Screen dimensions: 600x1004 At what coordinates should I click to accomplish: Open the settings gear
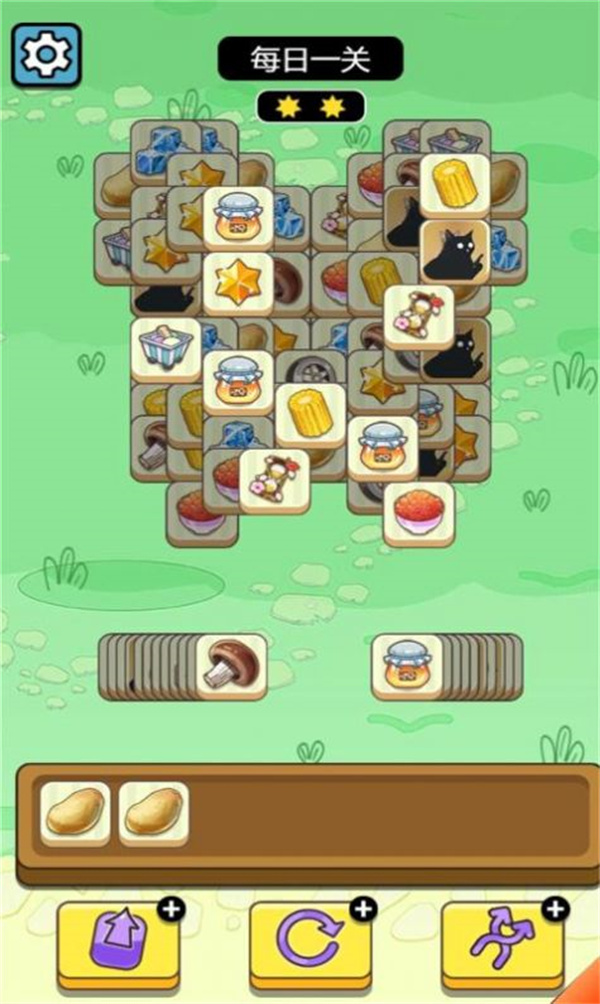(45, 54)
